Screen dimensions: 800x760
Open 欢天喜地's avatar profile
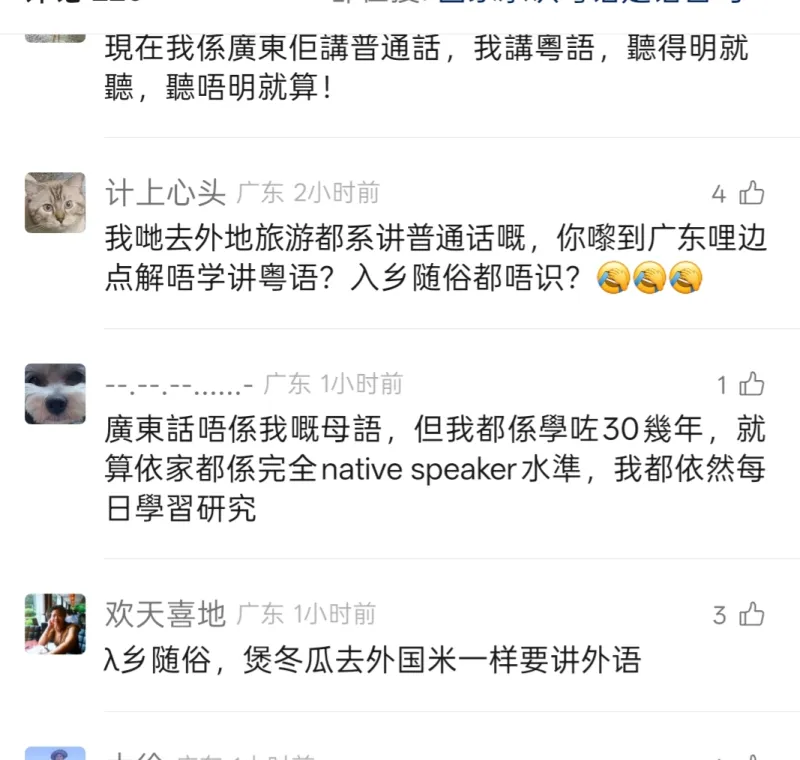point(55,623)
